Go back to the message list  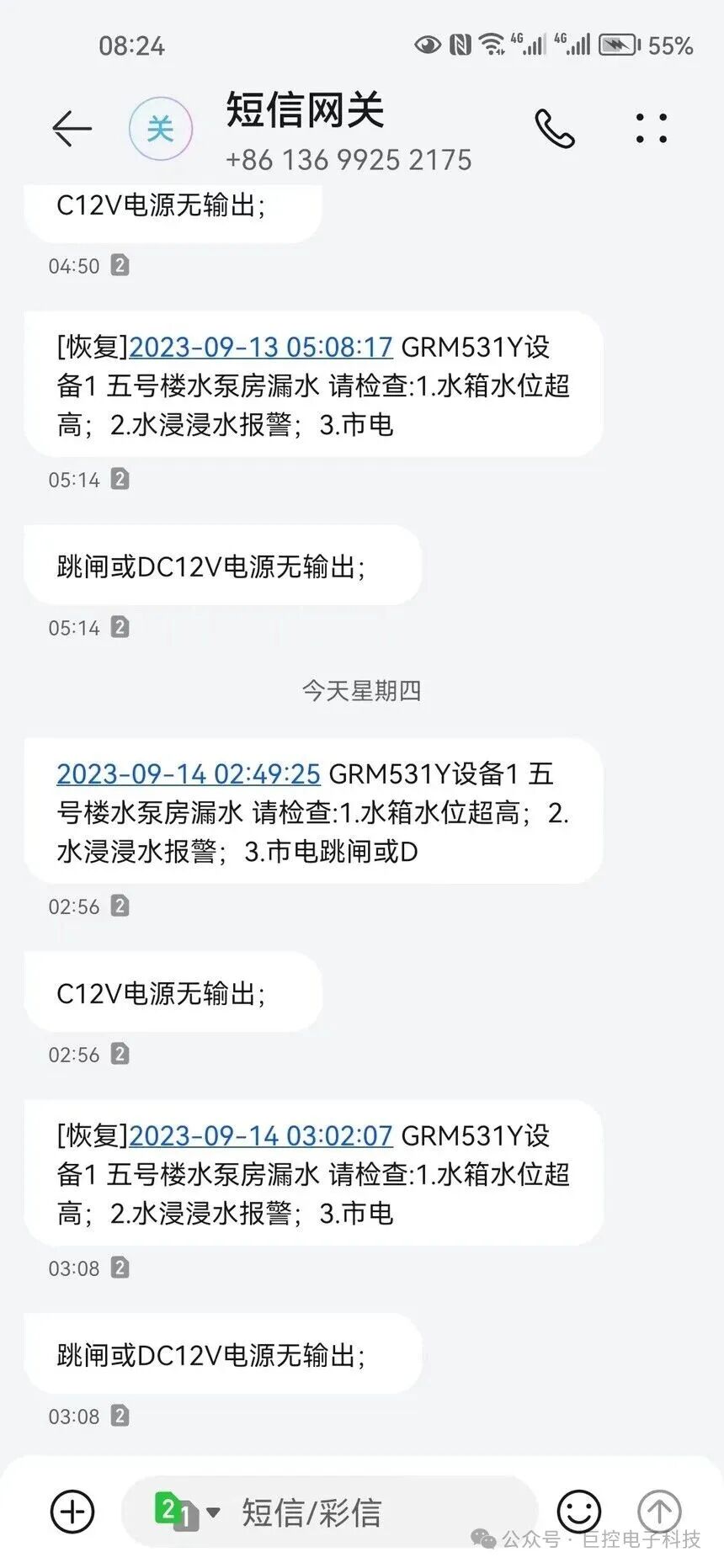pyautogui.click(x=72, y=129)
